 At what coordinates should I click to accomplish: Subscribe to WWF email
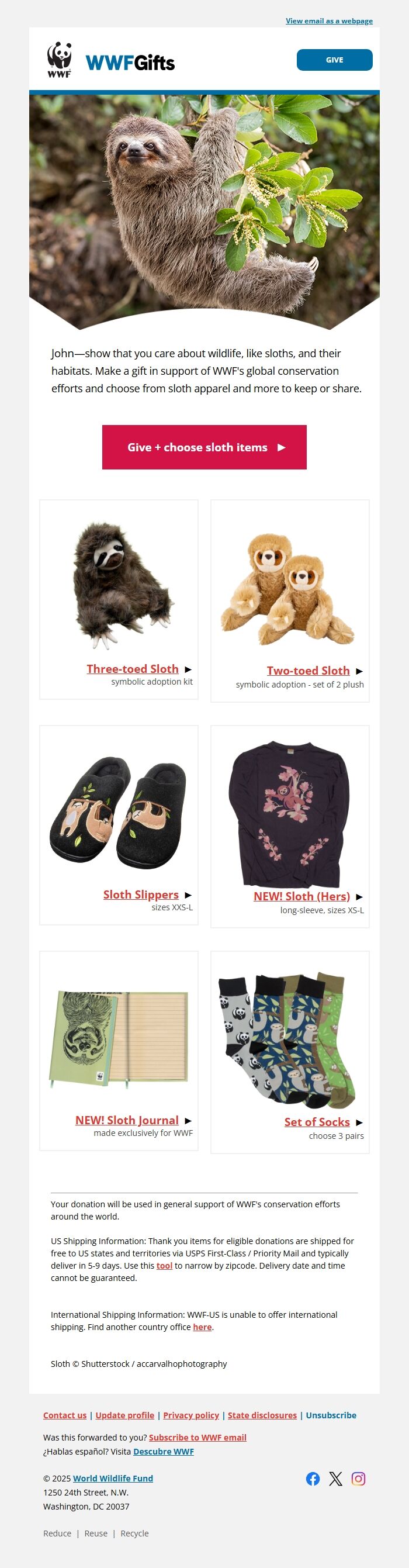click(x=197, y=1437)
